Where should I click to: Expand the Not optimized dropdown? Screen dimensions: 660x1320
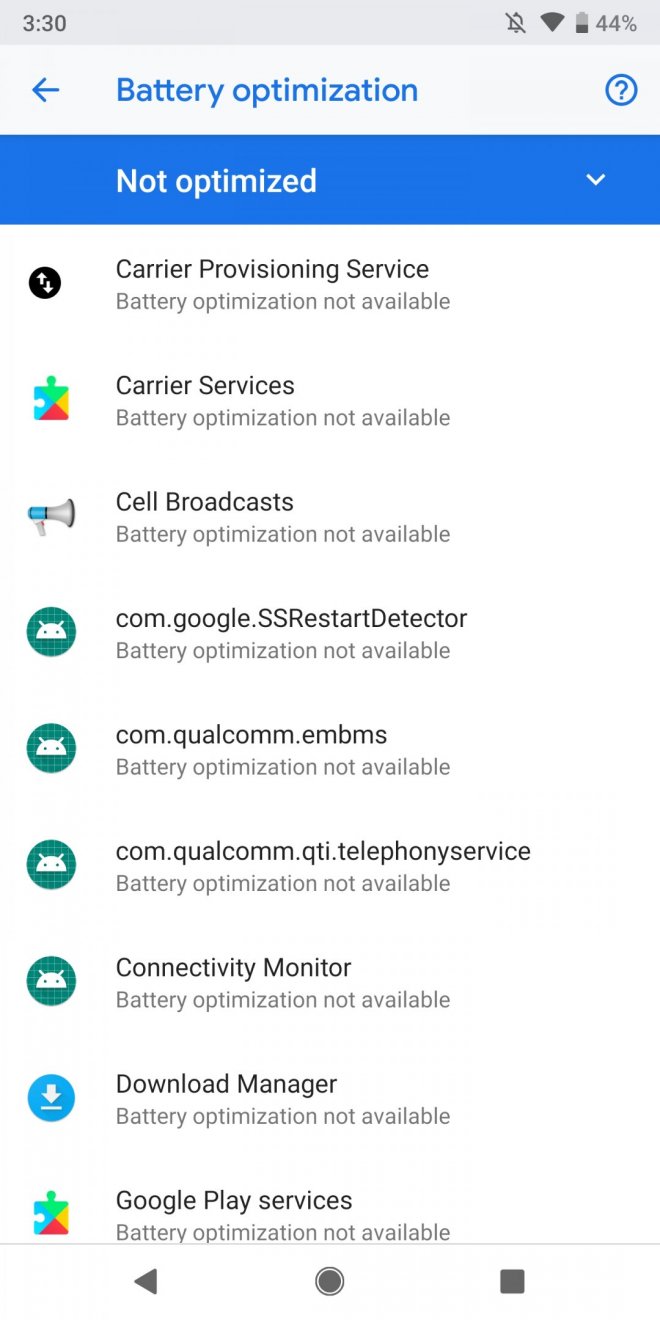(595, 180)
